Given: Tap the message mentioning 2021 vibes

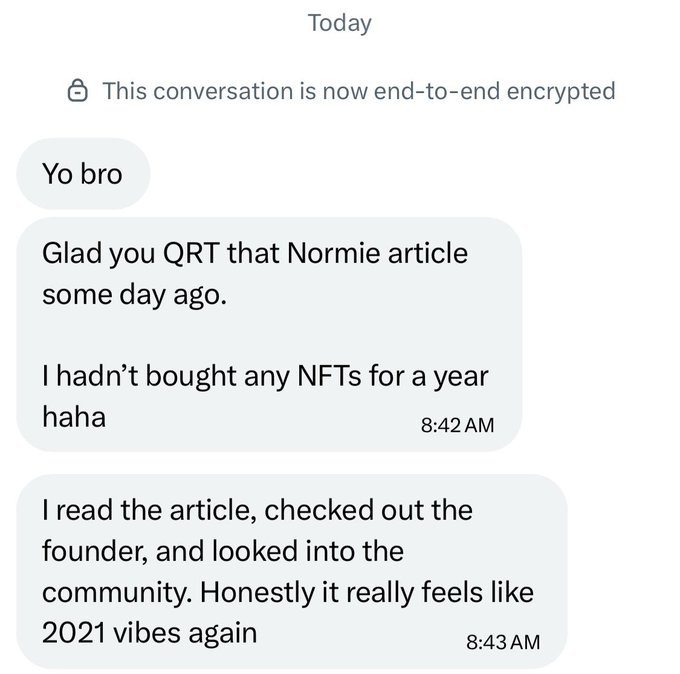Looking at the screenshot, I should click(290, 570).
